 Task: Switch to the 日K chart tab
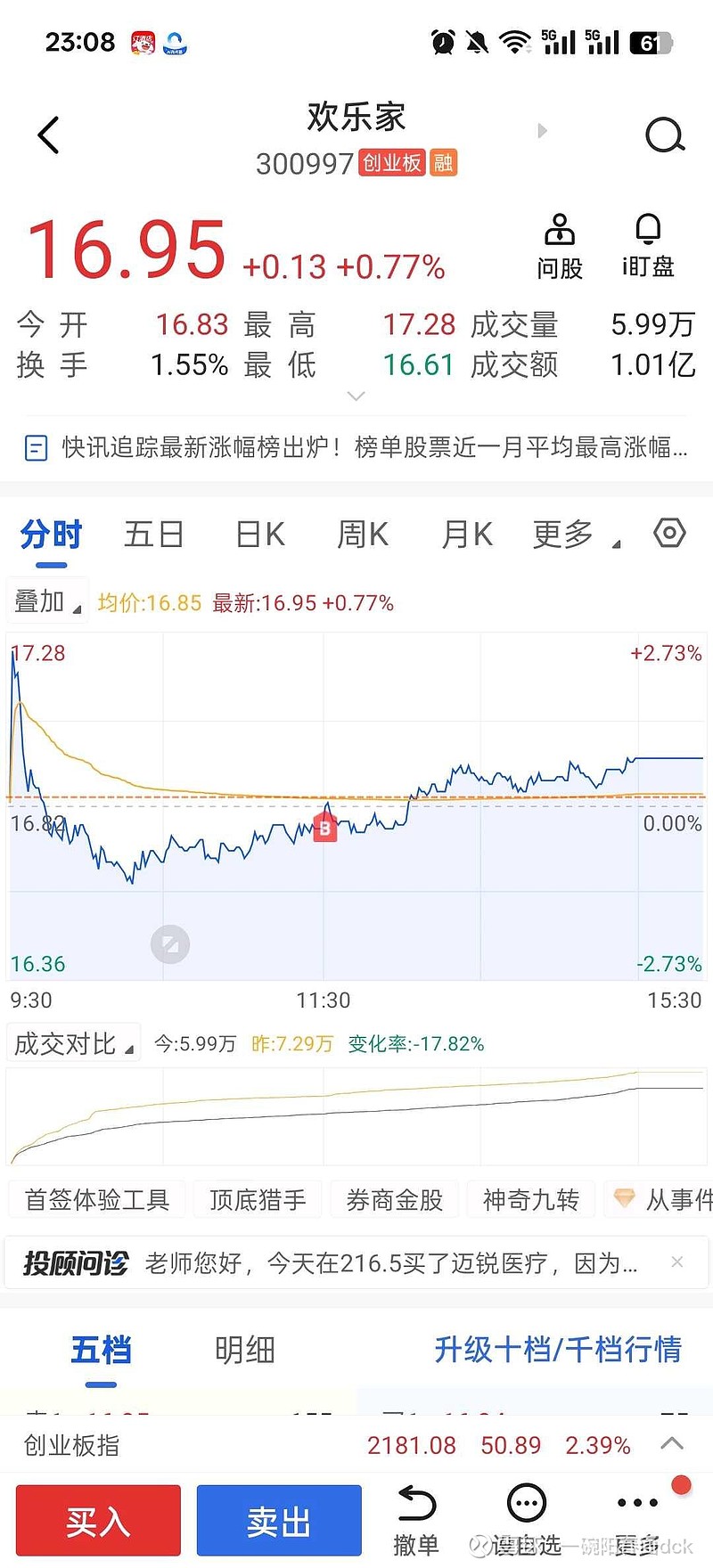[x=259, y=535]
